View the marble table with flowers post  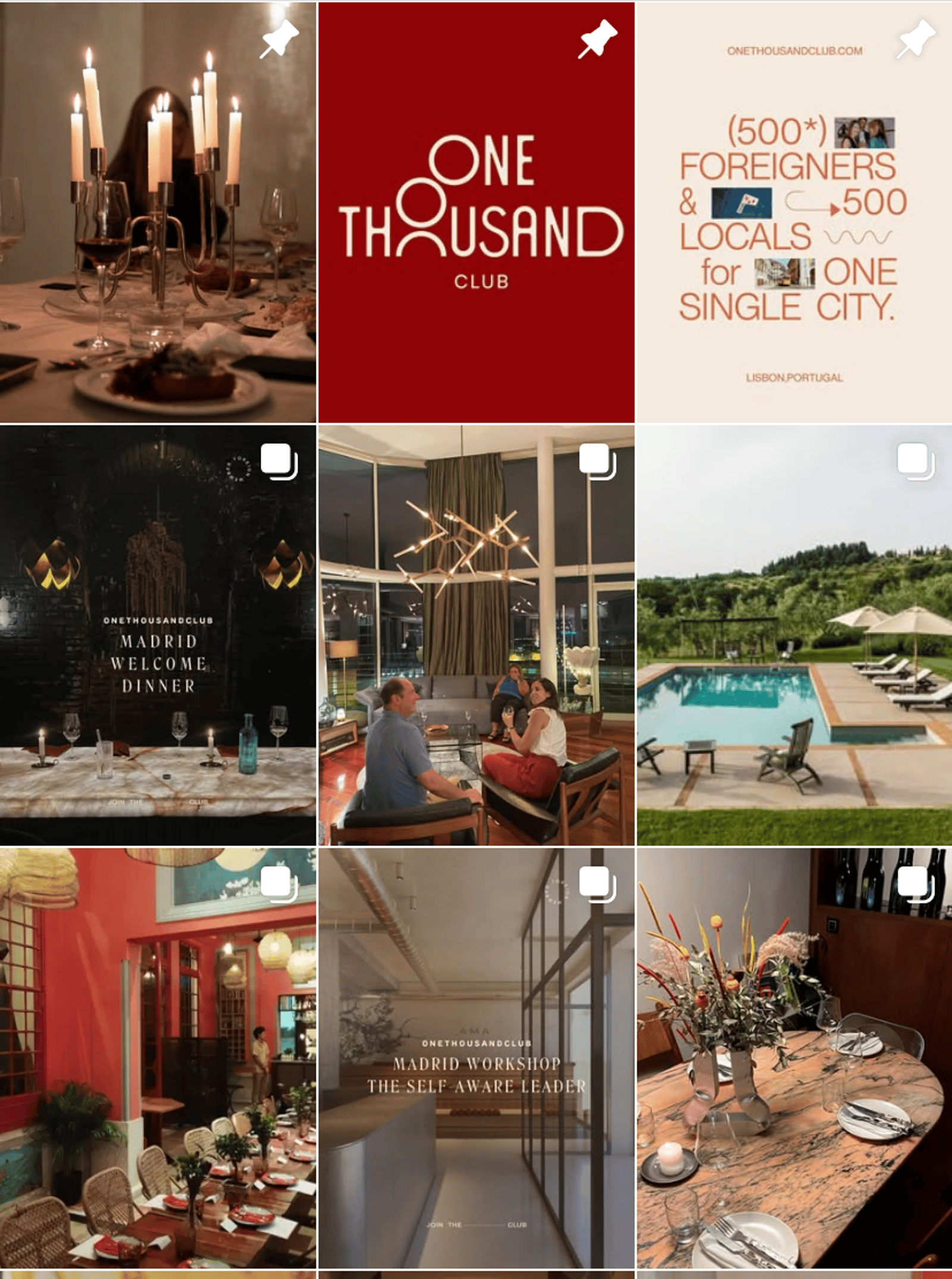[x=794, y=1058]
